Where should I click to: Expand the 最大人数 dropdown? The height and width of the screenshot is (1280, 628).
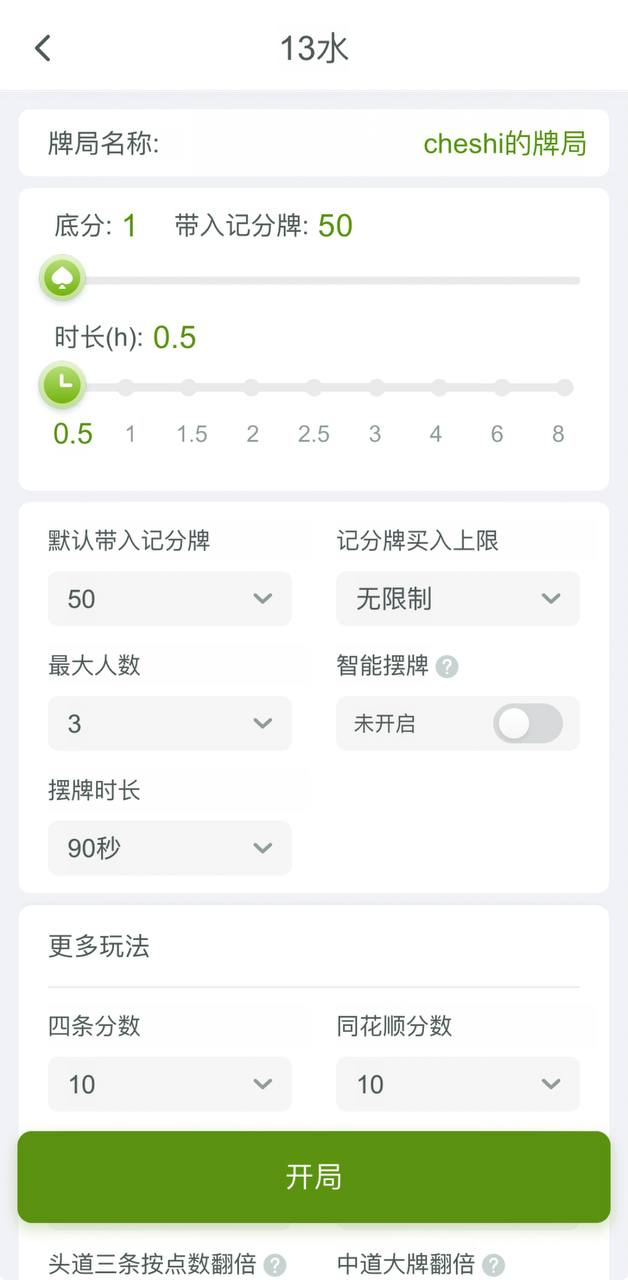pos(170,724)
